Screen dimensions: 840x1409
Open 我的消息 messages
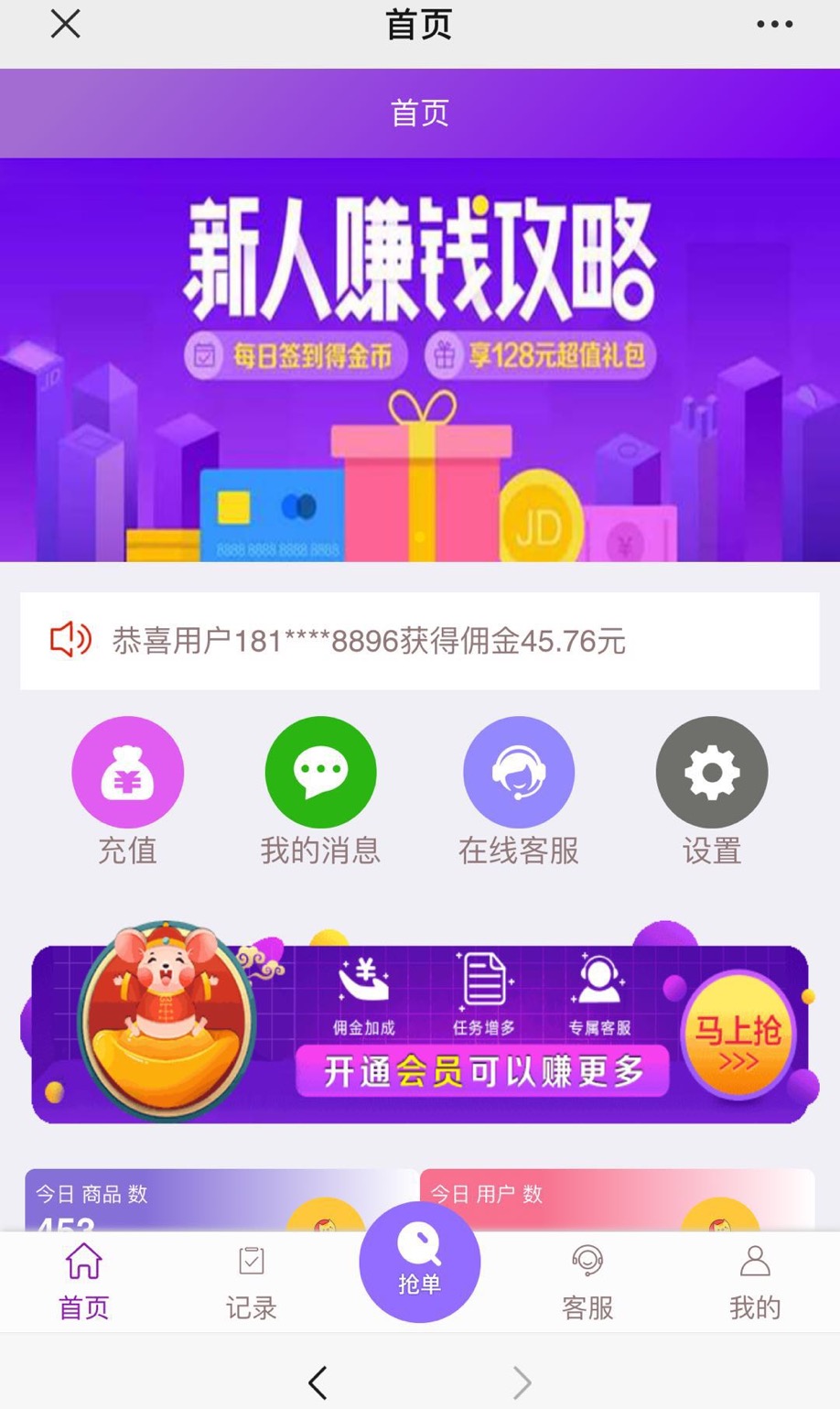[x=320, y=773]
